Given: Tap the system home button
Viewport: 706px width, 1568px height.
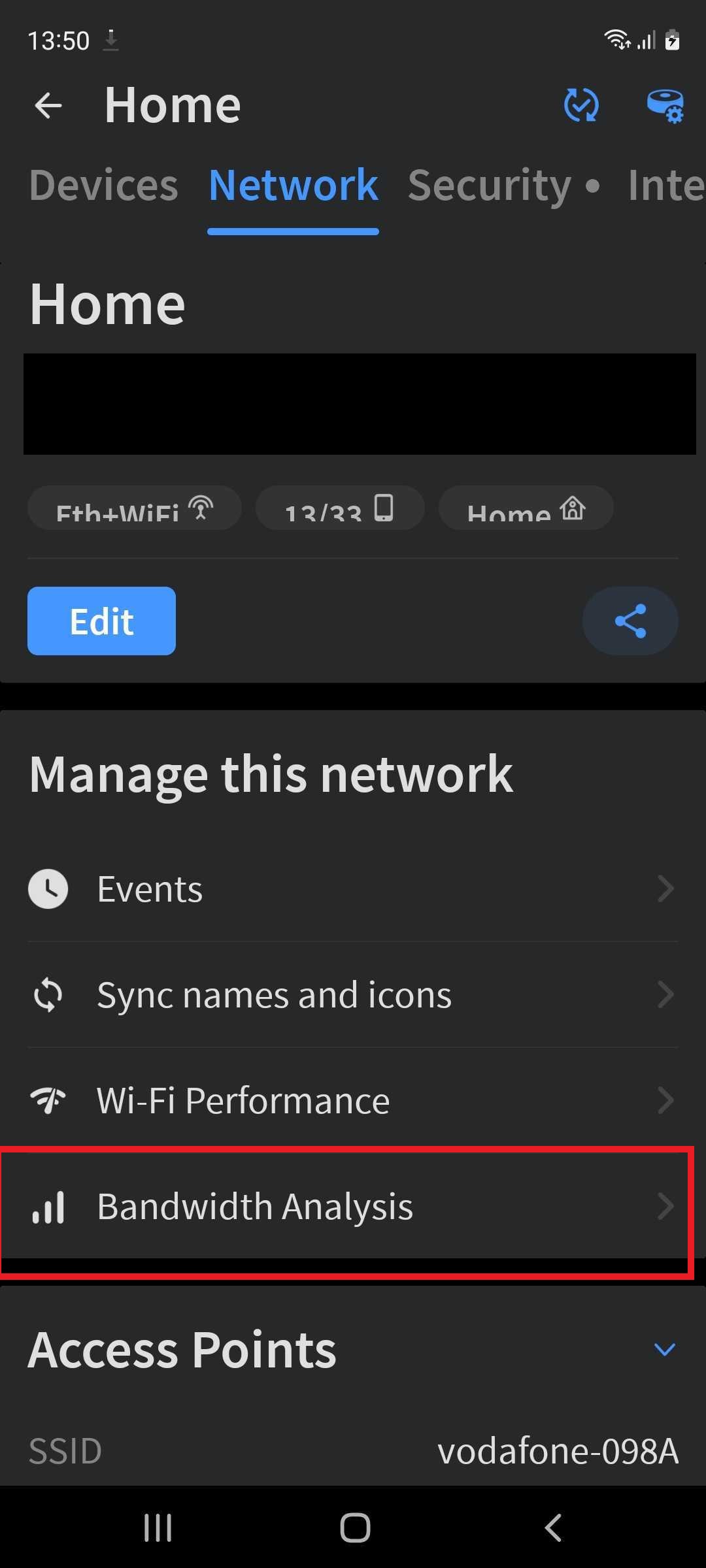Looking at the screenshot, I should tap(355, 1527).
